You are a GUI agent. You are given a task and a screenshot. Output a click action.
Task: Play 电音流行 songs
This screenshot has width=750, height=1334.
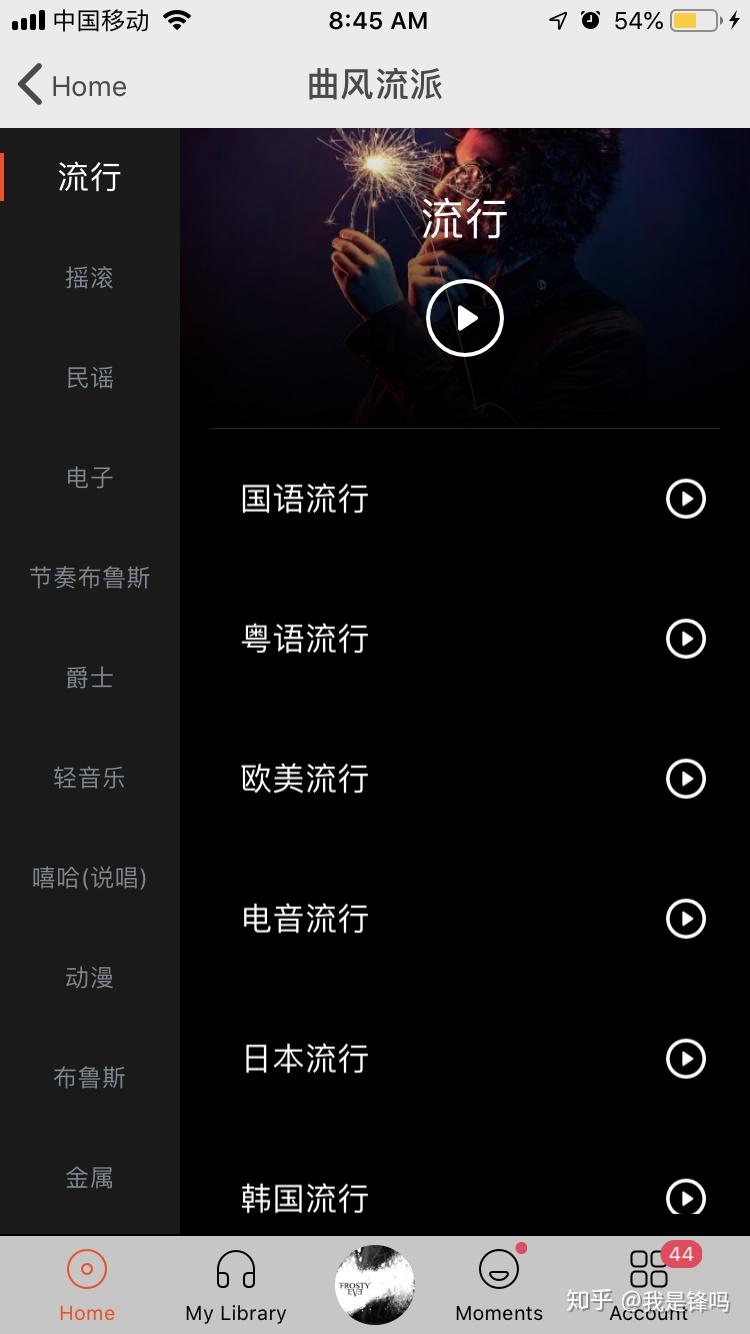pyautogui.click(x=686, y=918)
